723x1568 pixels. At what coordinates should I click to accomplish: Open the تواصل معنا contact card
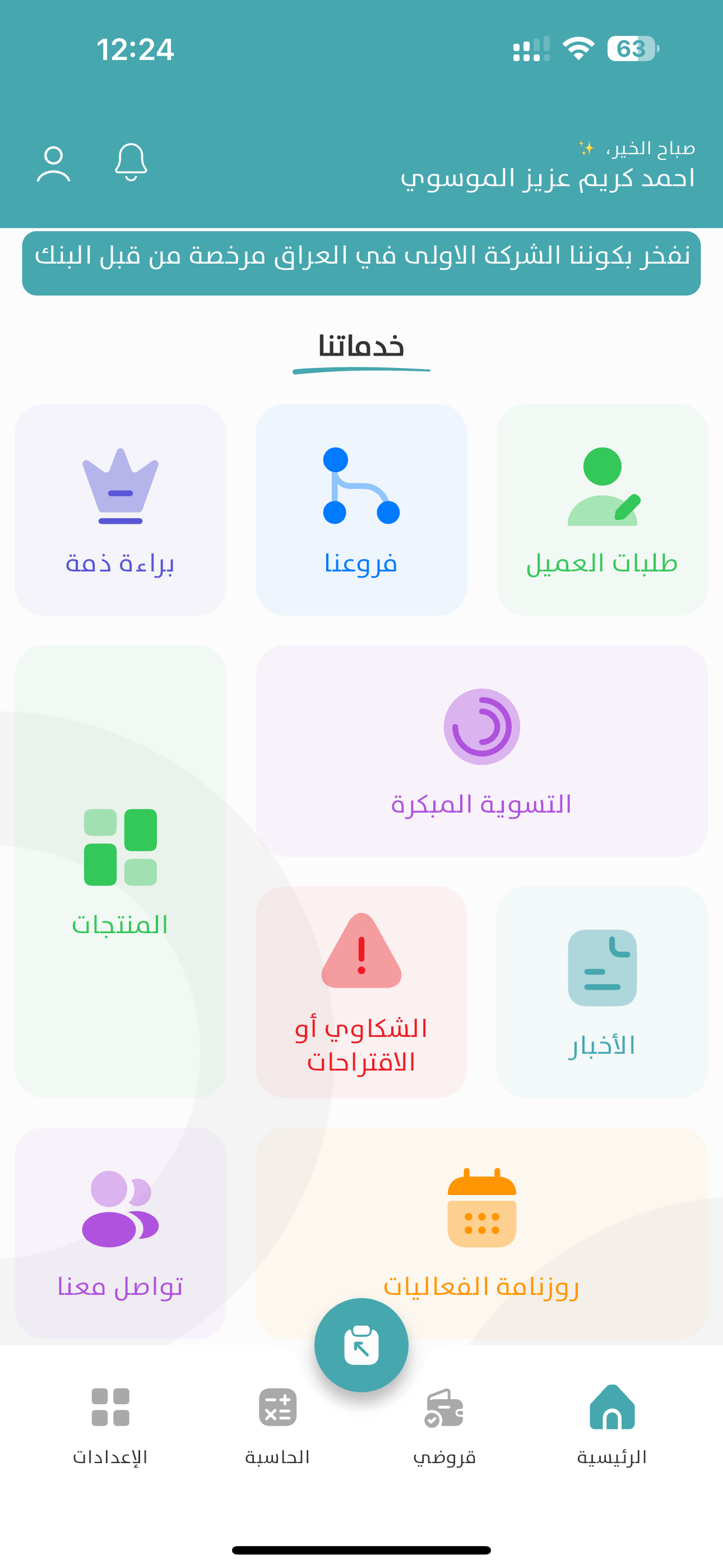click(x=121, y=1233)
